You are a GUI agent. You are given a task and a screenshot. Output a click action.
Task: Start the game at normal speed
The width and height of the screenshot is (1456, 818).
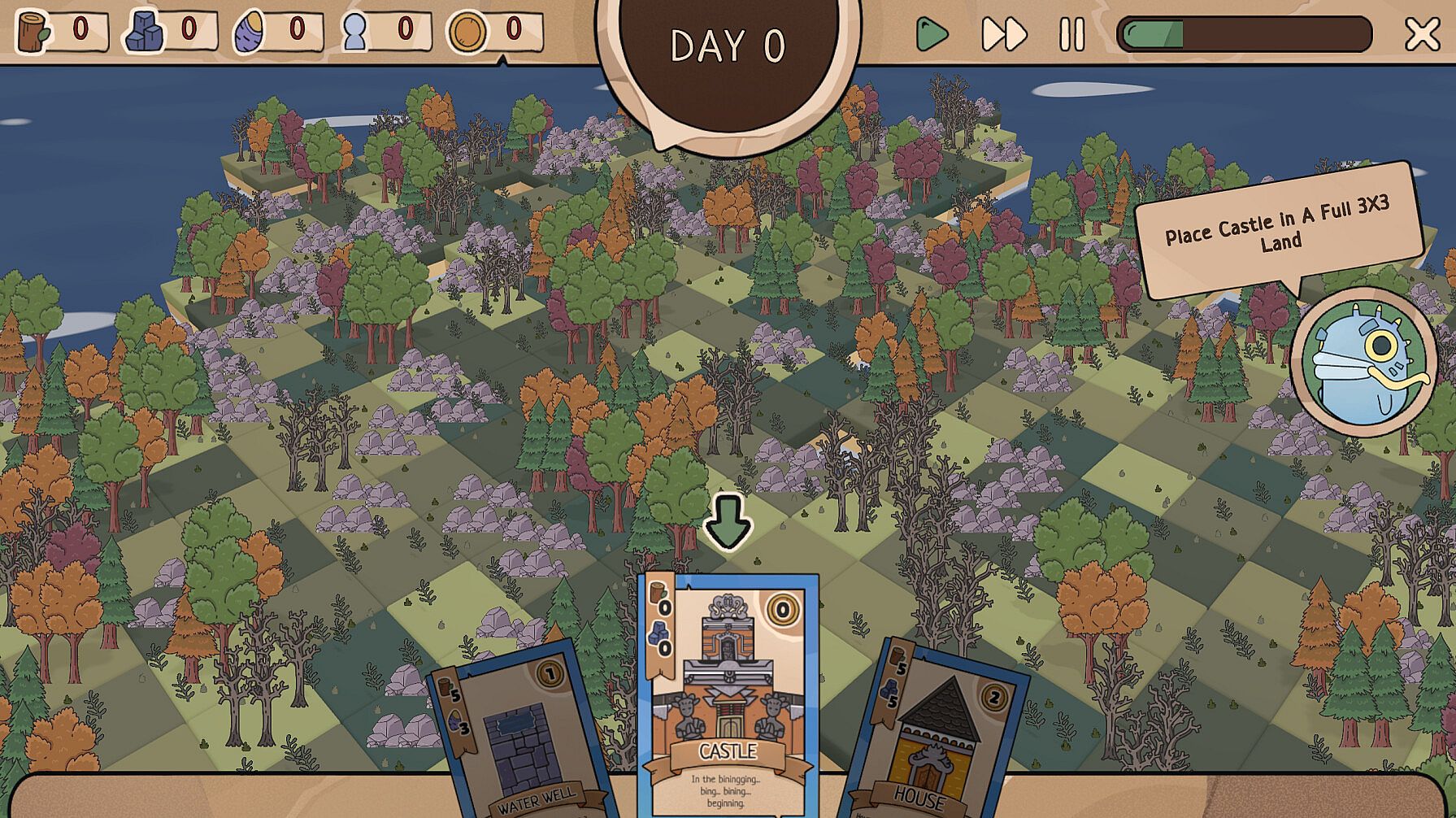pyautogui.click(x=932, y=34)
